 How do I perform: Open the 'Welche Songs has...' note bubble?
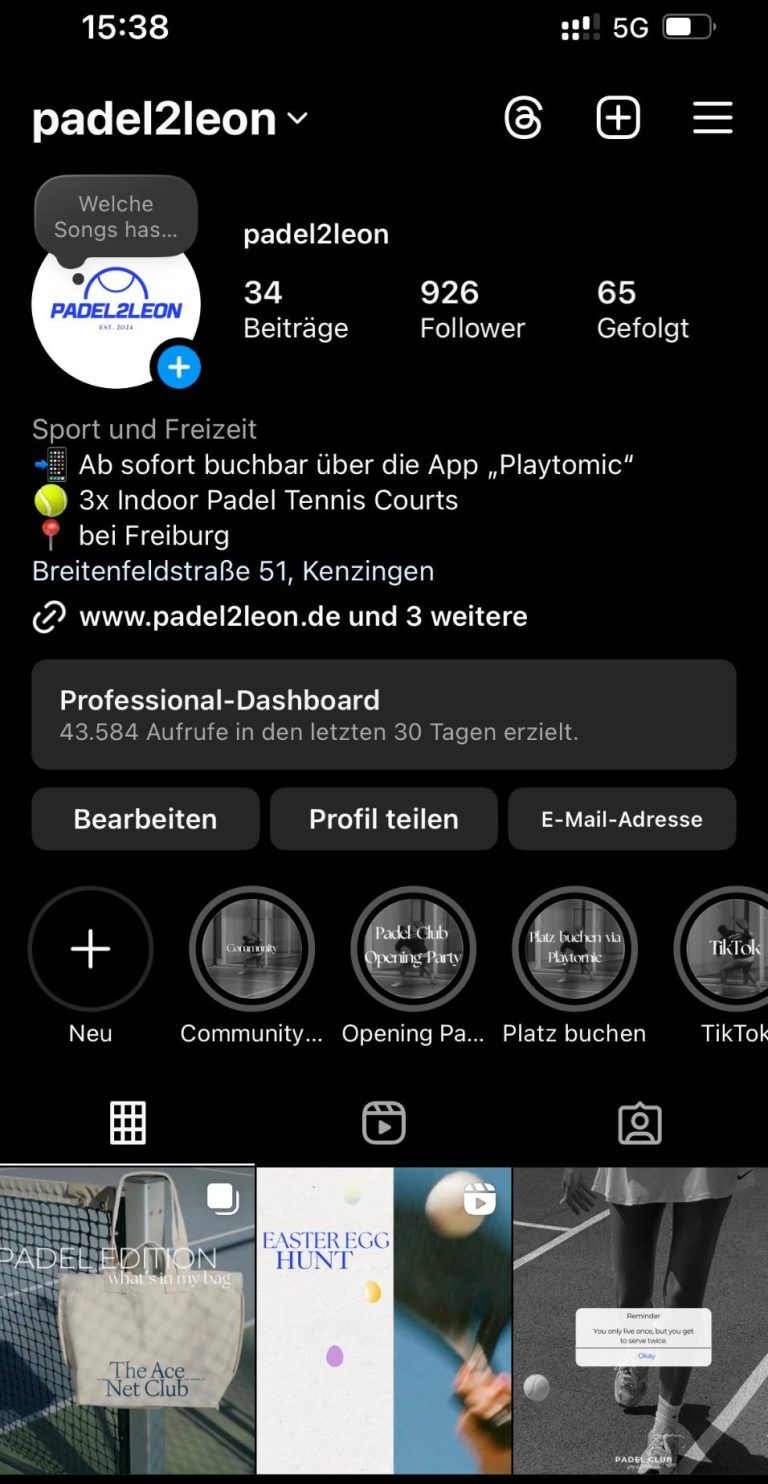116,217
